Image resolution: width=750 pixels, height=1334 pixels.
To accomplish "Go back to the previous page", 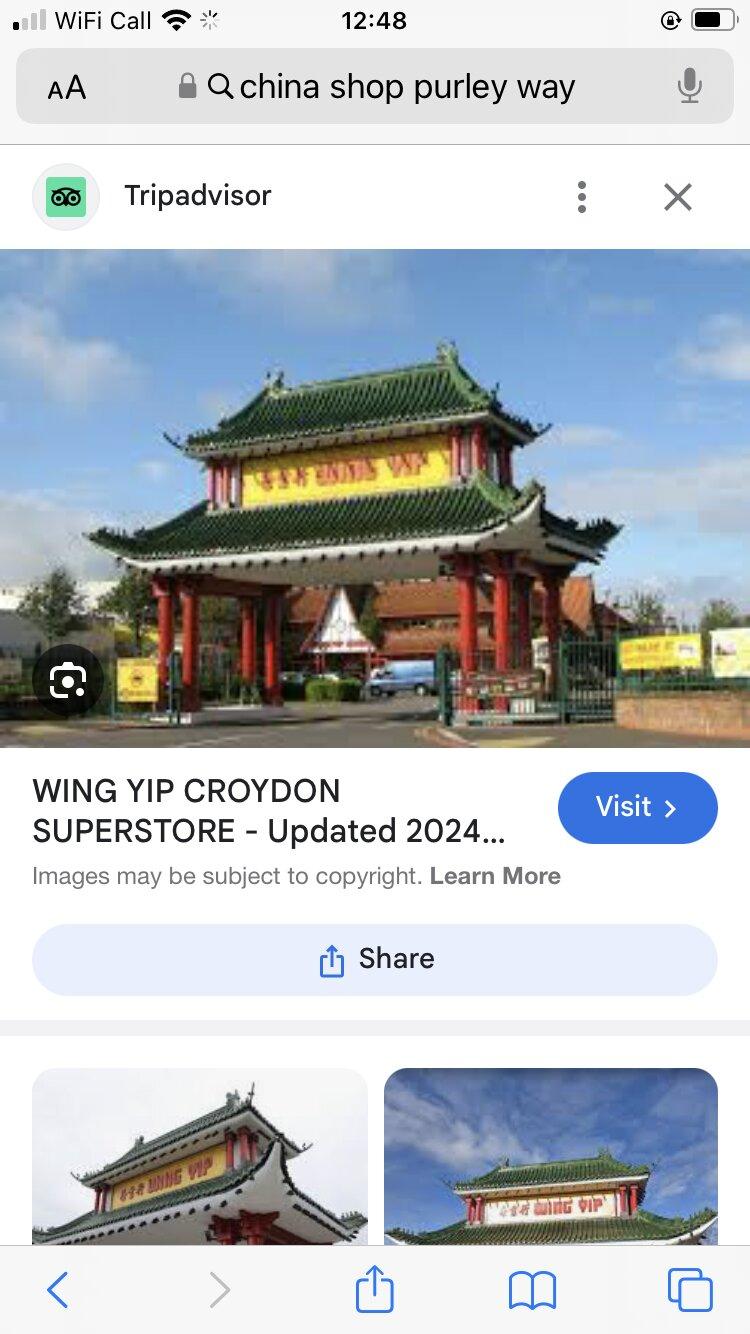I will [x=58, y=1290].
